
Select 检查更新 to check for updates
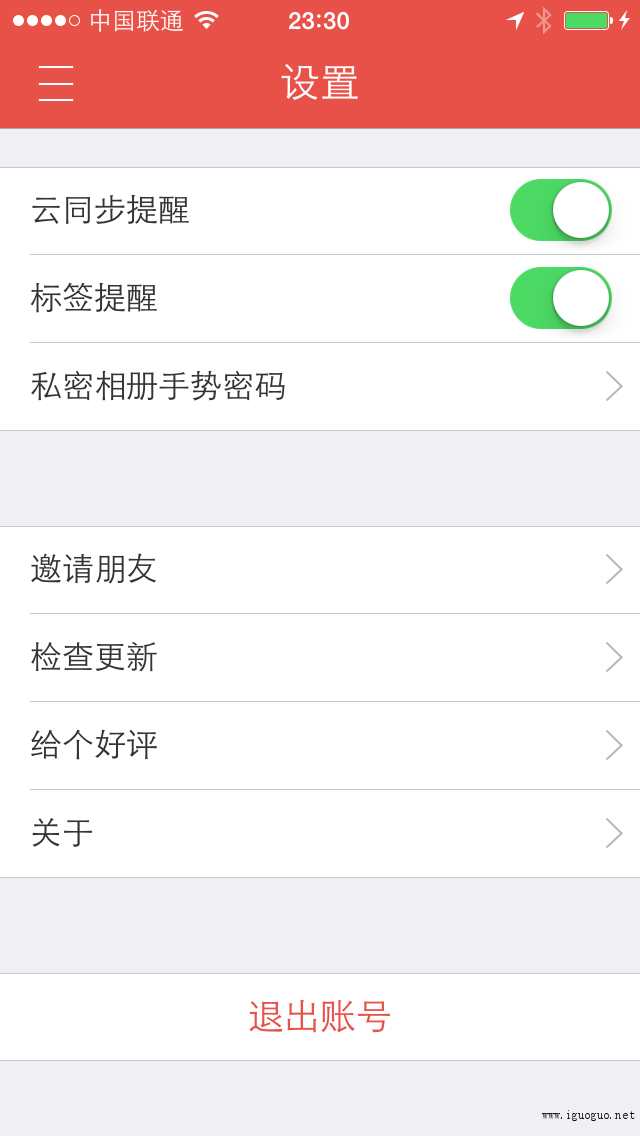320,658
